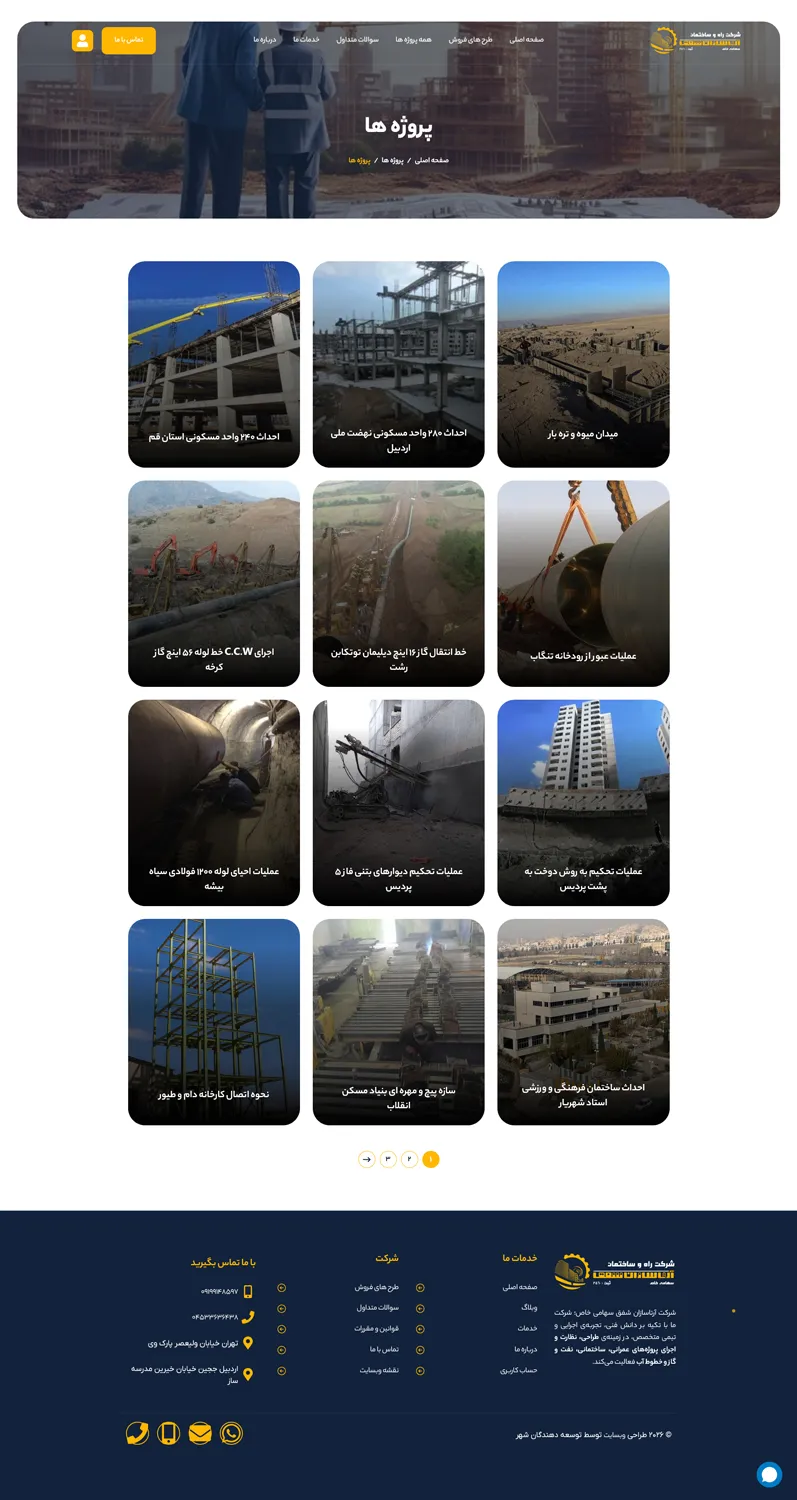Image resolution: width=797 pixels, height=1500 pixels.
Task: Open the user account icon in header
Action: click(x=82, y=40)
